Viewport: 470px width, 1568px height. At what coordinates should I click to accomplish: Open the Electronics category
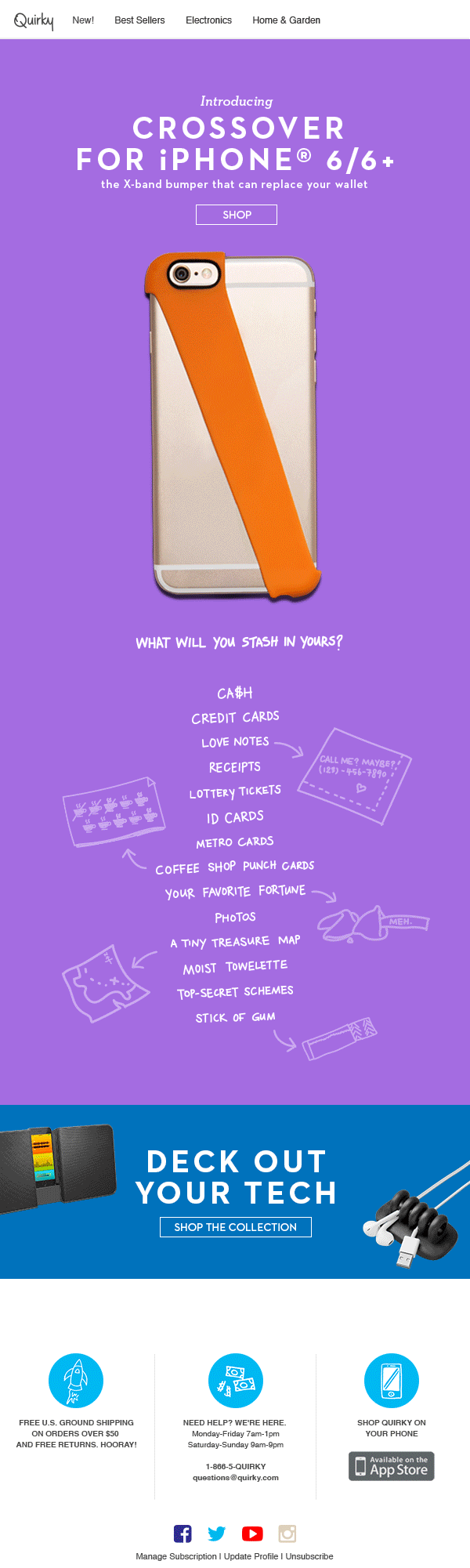coord(208,20)
